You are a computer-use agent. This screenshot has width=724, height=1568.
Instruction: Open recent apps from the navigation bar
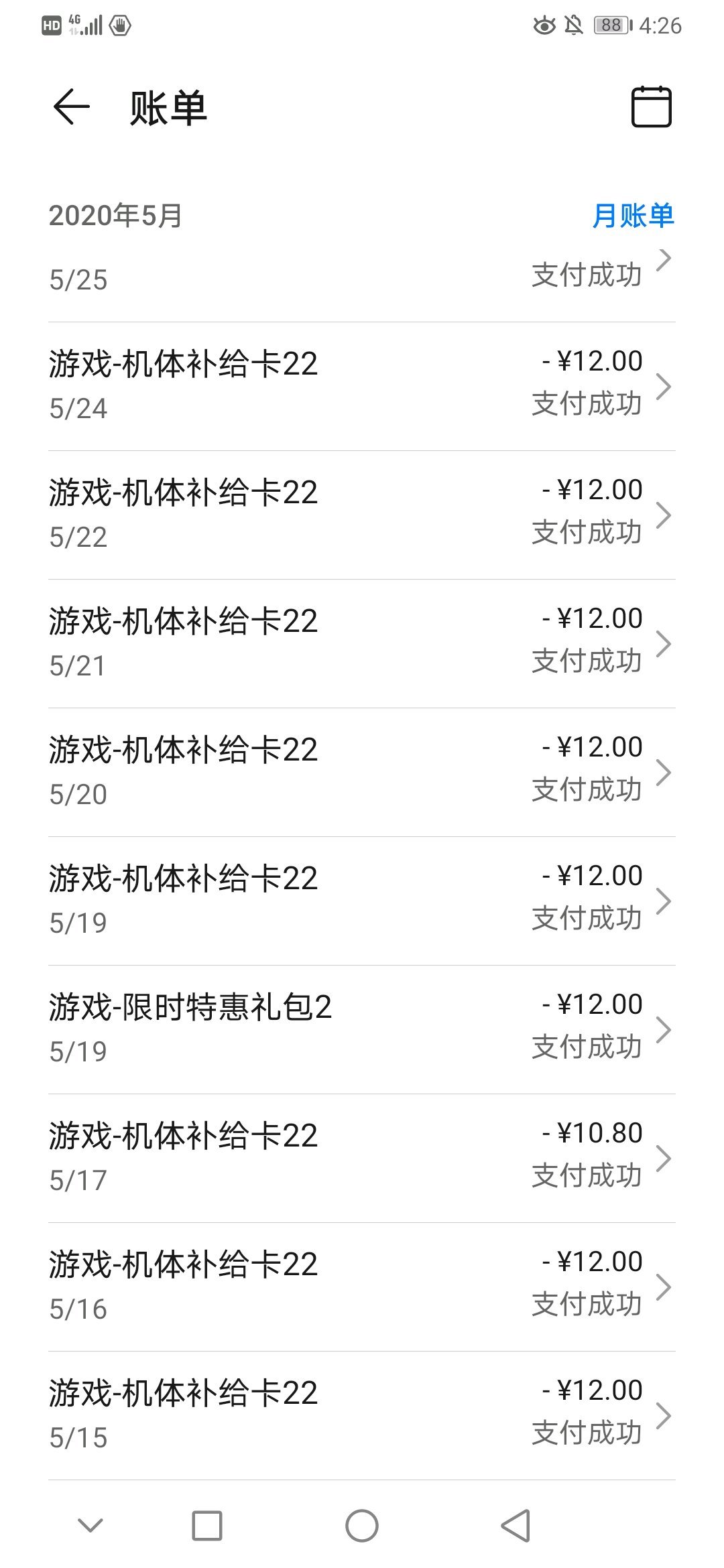pyautogui.click(x=207, y=1526)
